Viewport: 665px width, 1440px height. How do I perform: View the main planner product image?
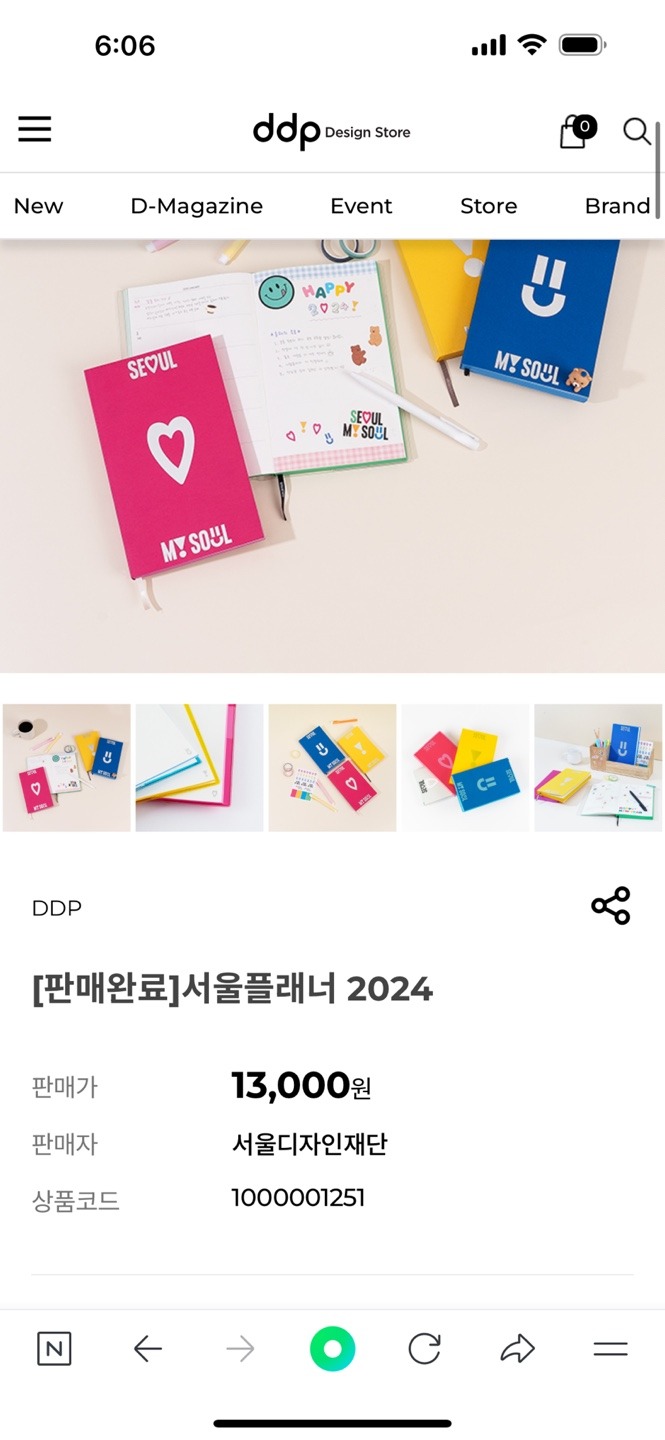(332, 455)
